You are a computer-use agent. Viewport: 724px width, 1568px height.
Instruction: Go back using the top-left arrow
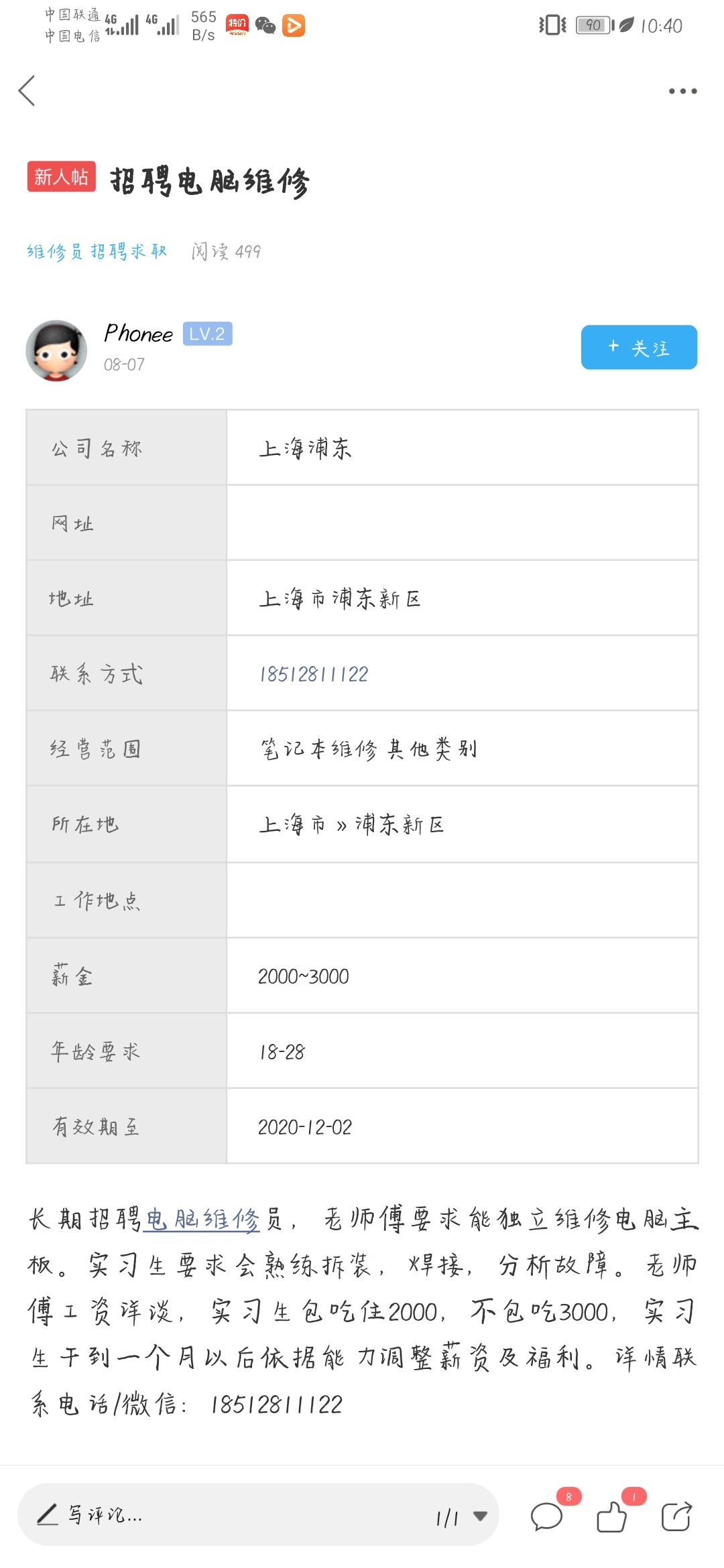click(27, 91)
